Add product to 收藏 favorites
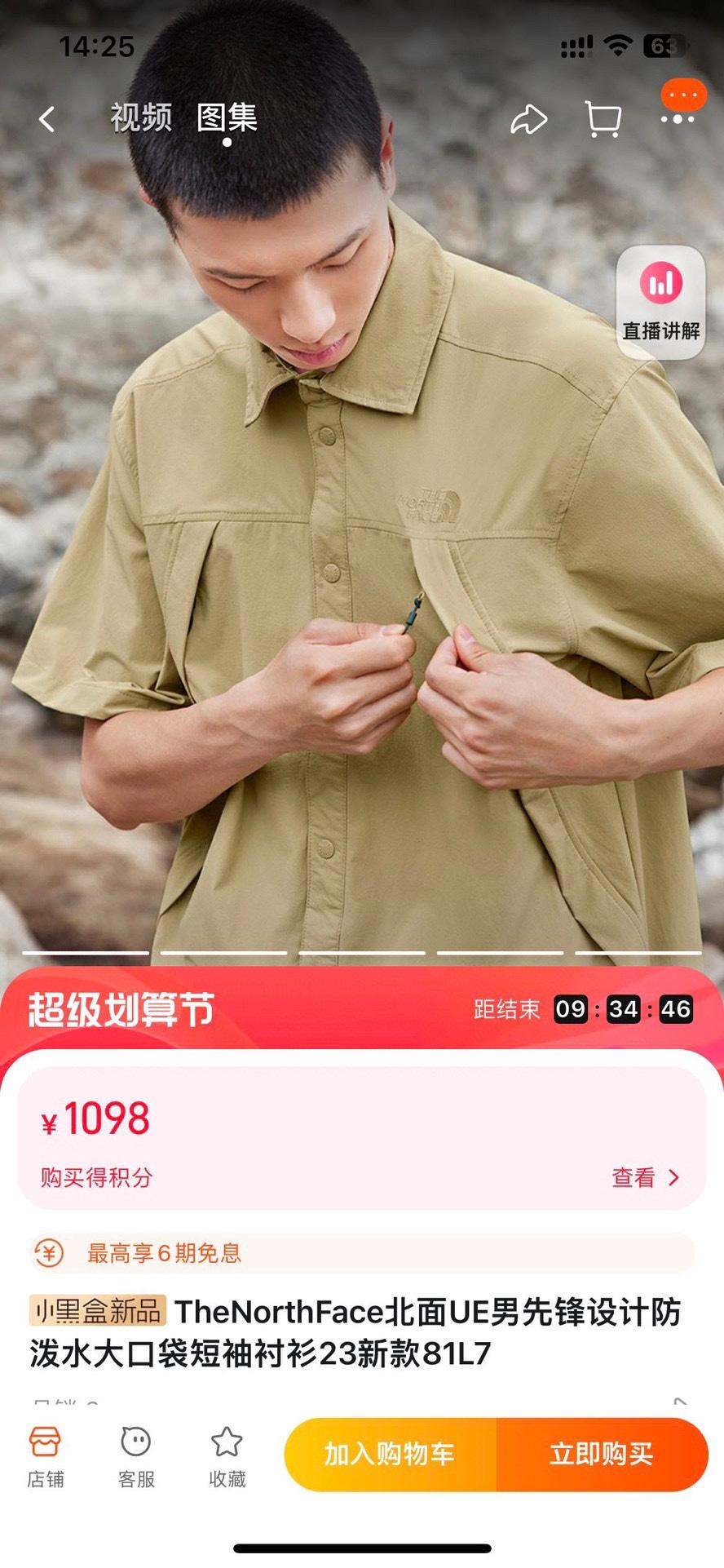The image size is (724, 1568). [x=227, y=1457]
